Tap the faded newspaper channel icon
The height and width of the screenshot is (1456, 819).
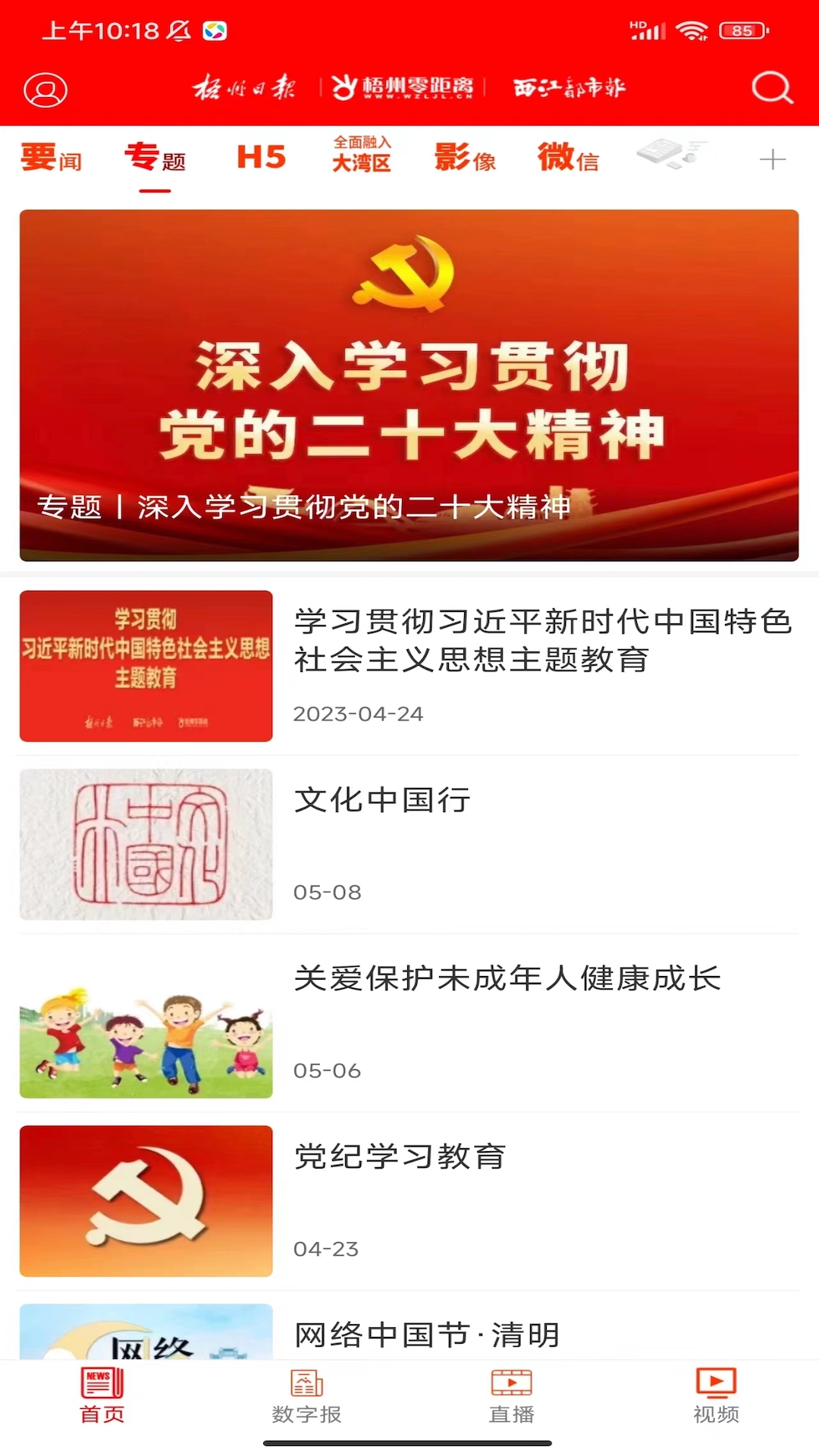(670, 157)
